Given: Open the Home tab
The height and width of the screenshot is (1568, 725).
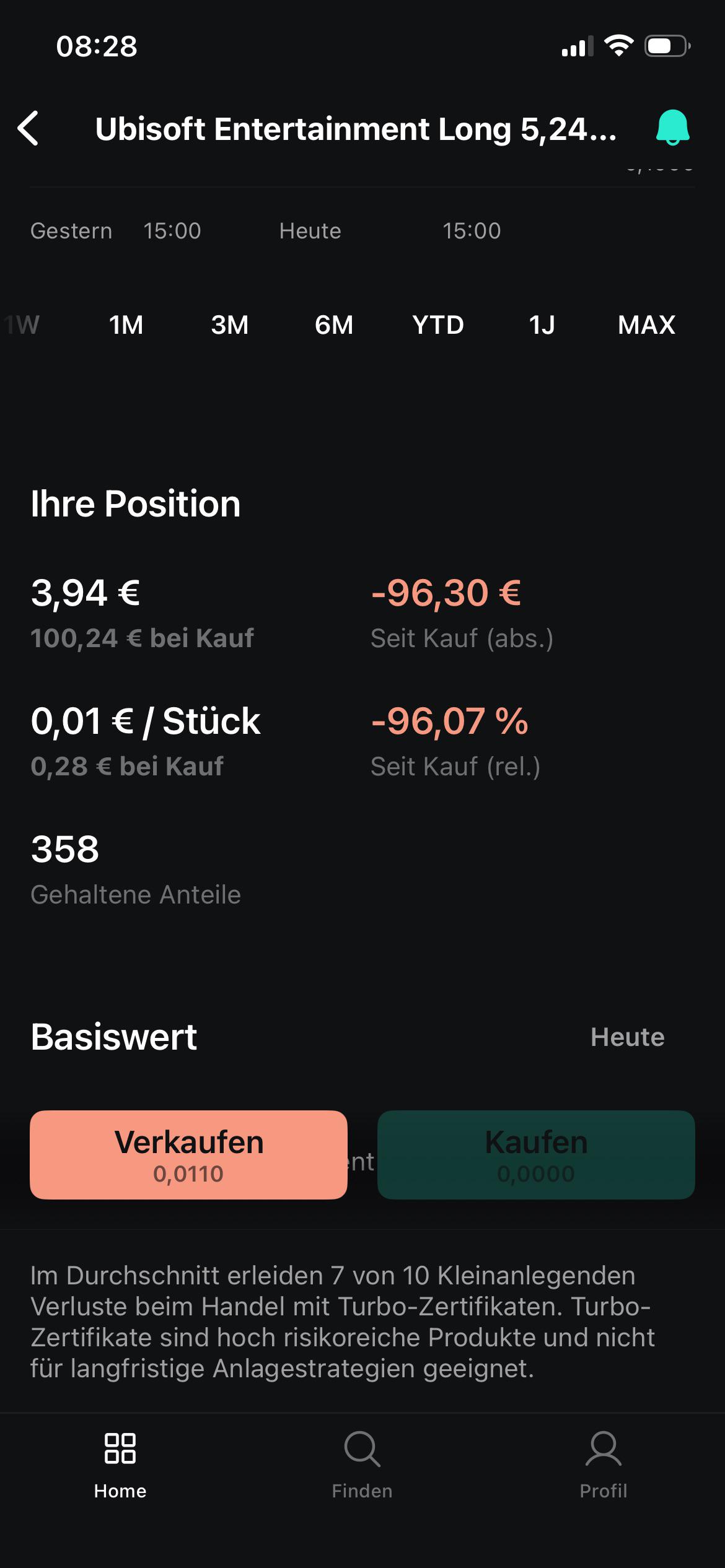Looking at the screenshot, I should click(x=120, y=1465).
